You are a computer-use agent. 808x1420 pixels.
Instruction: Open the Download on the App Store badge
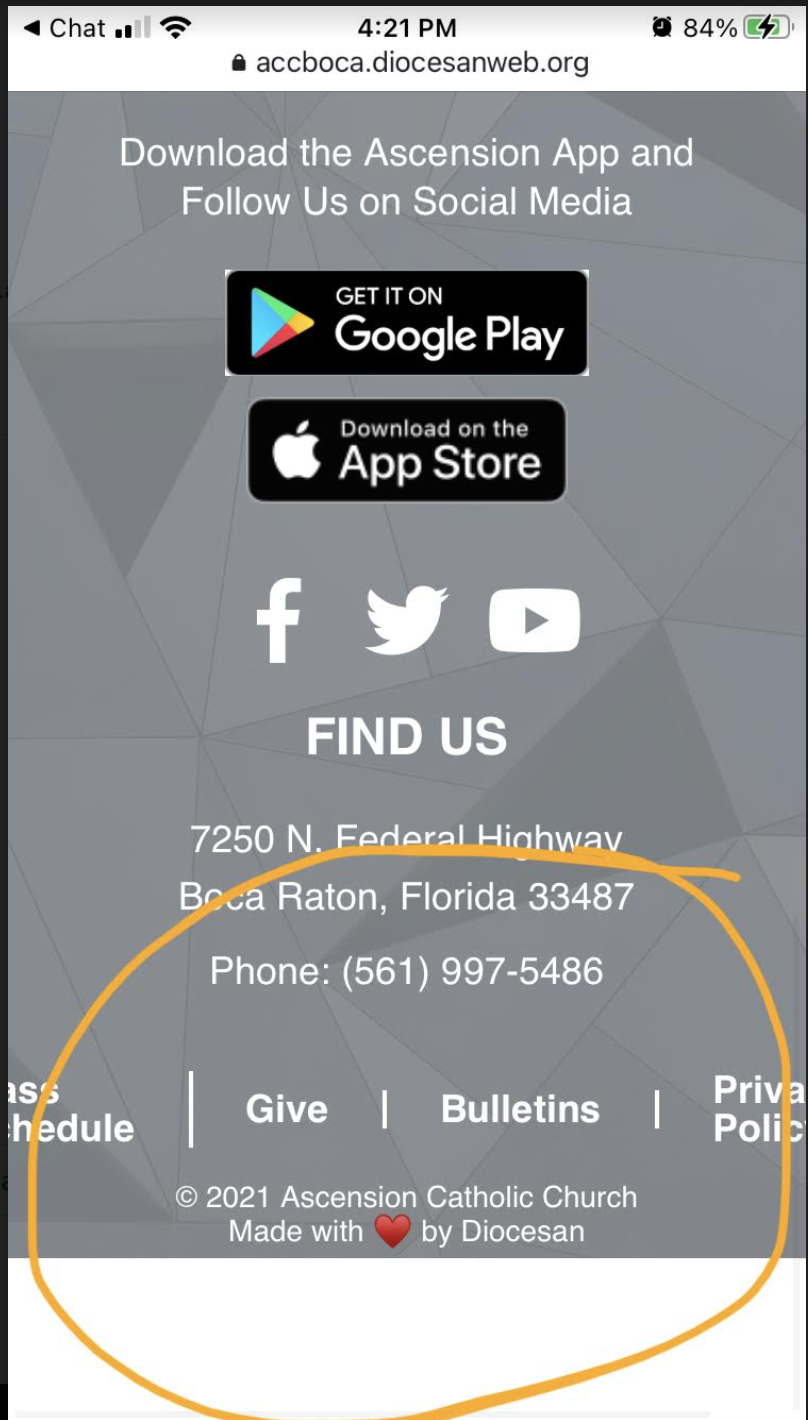point(406,450)
